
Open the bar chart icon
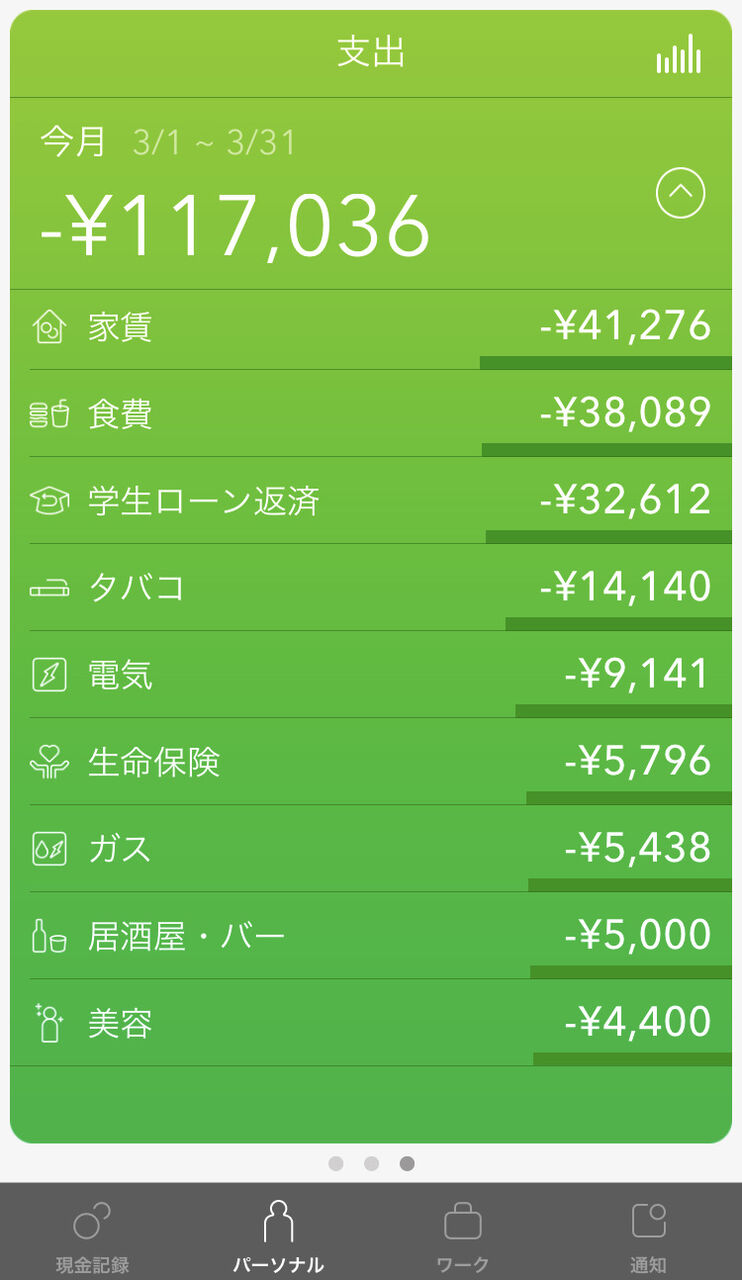coord(679,54)
